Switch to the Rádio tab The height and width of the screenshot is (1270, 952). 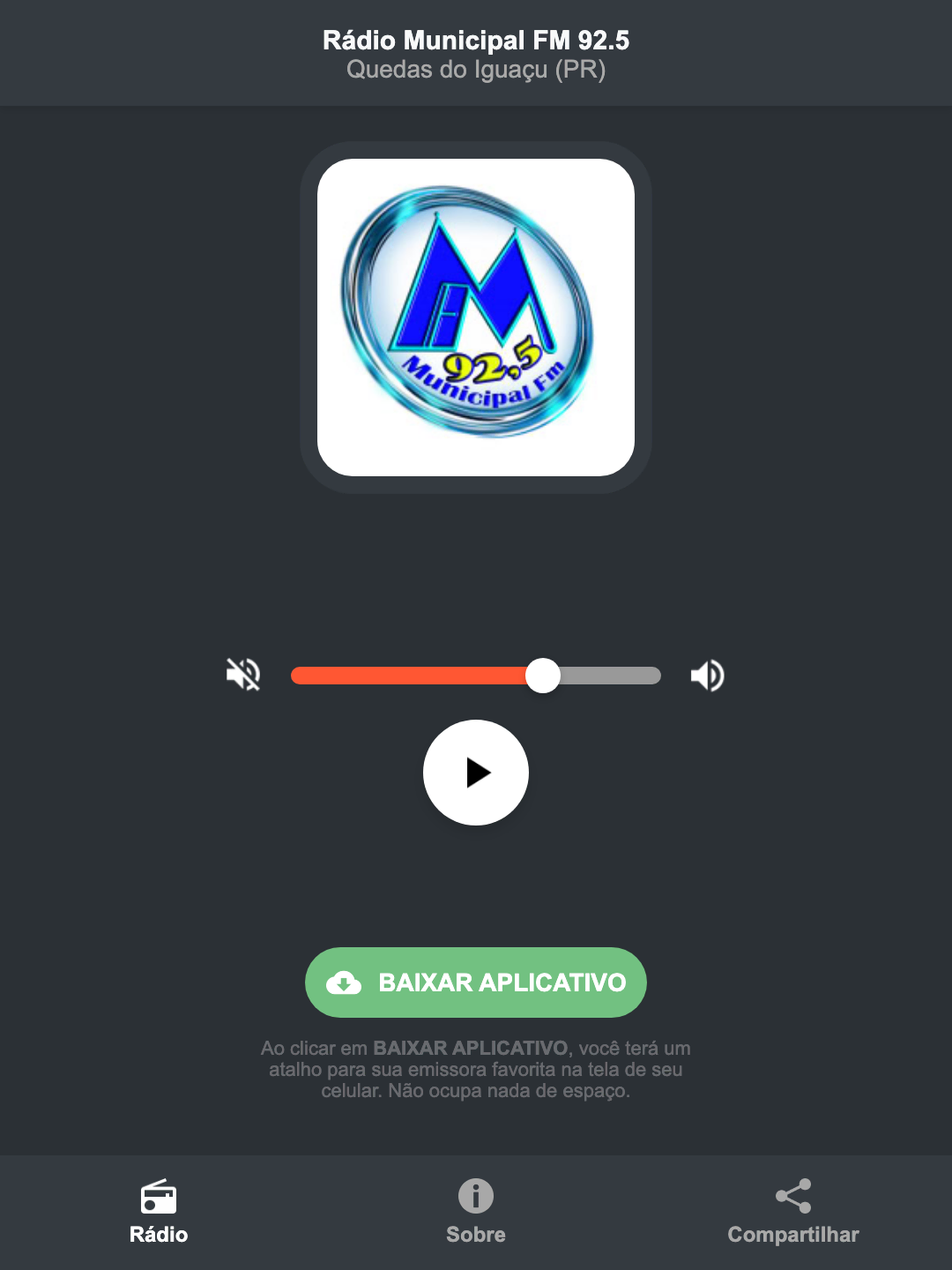coord(158,1213)
